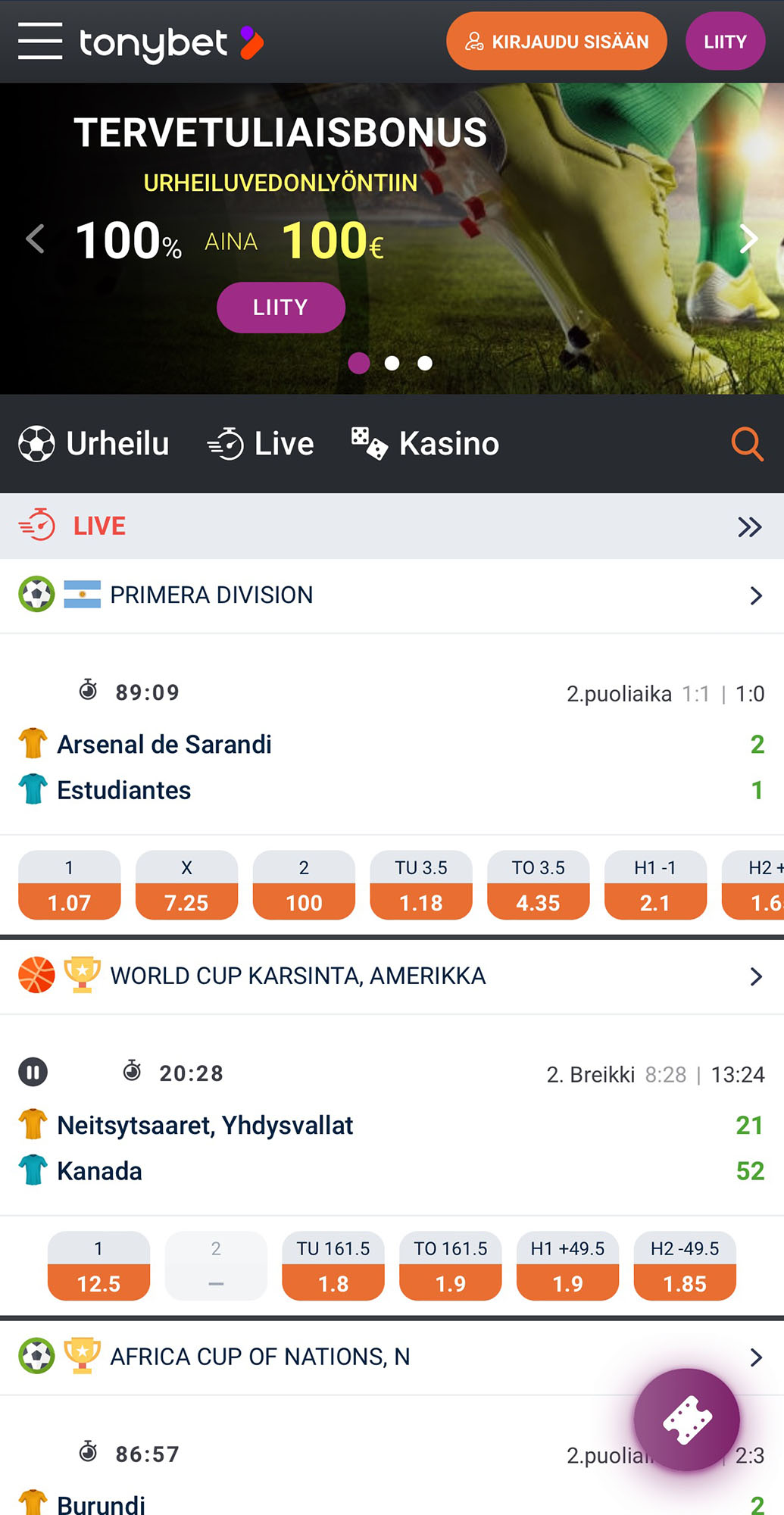Tap Kirjaudu sisään login button
This screenshot has height=1515, width=784.
(557, 42)
